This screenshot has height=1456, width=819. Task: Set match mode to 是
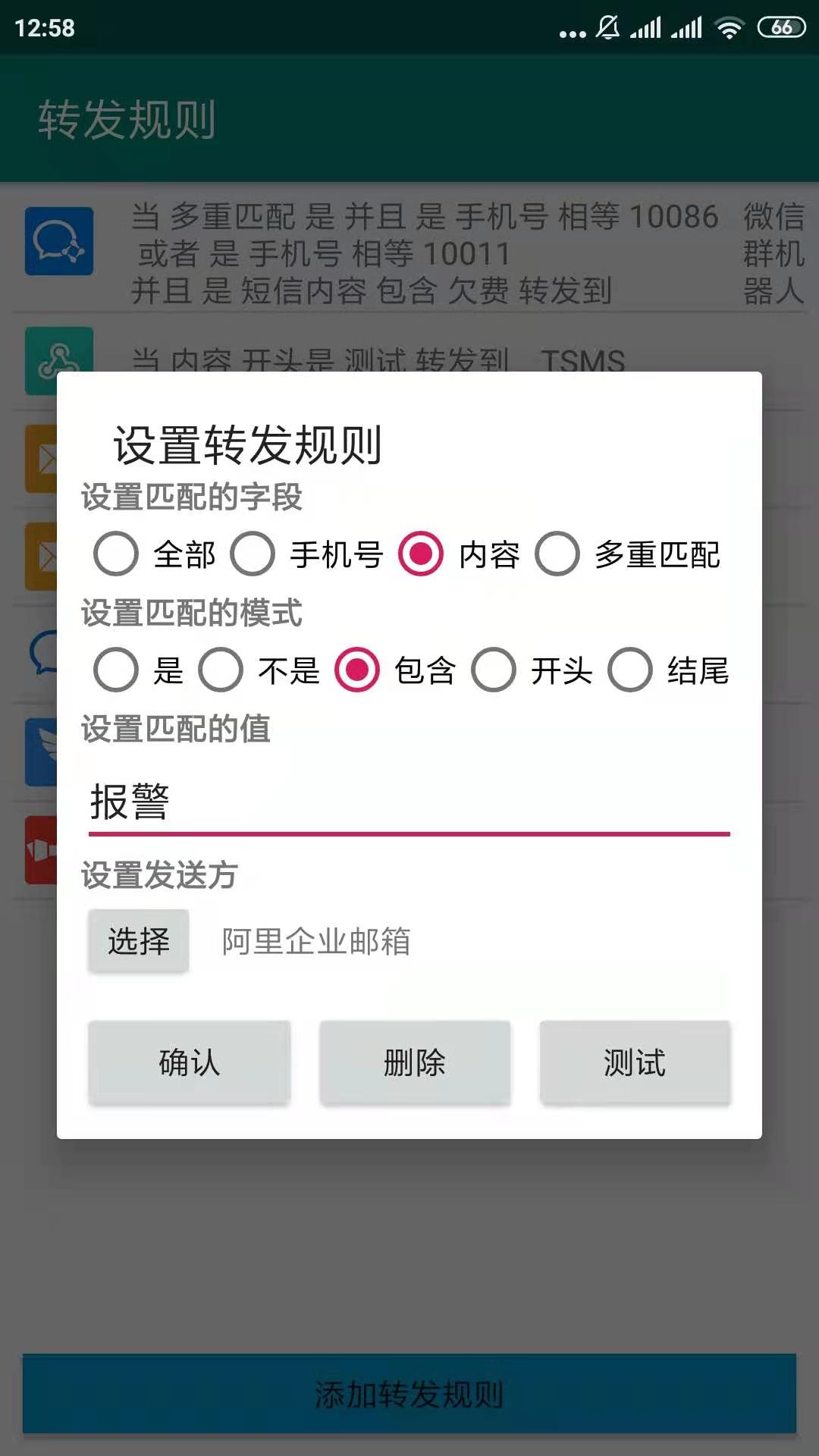(x=138, y=670)
